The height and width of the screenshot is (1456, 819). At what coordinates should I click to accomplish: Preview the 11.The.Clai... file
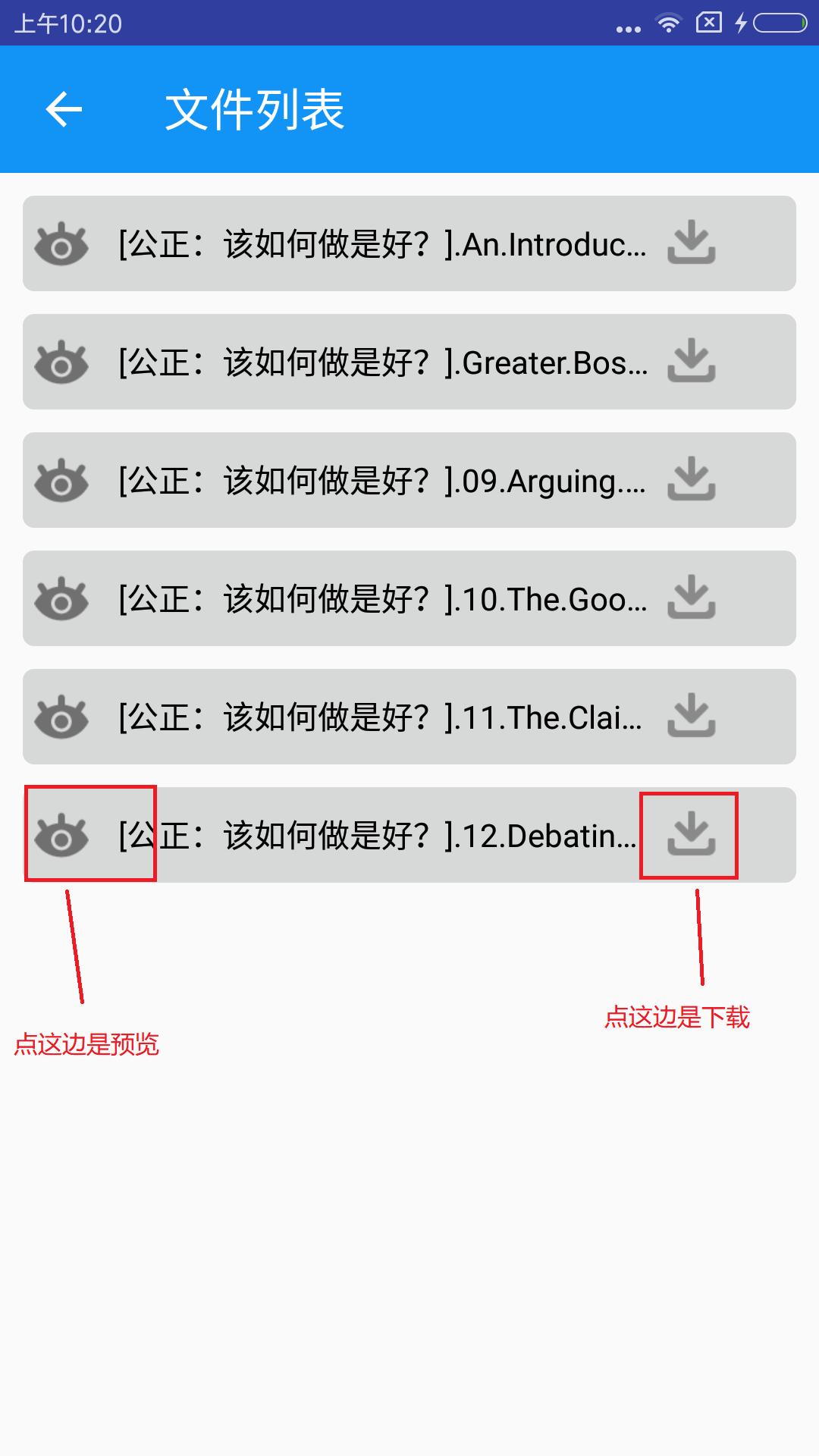61,717
